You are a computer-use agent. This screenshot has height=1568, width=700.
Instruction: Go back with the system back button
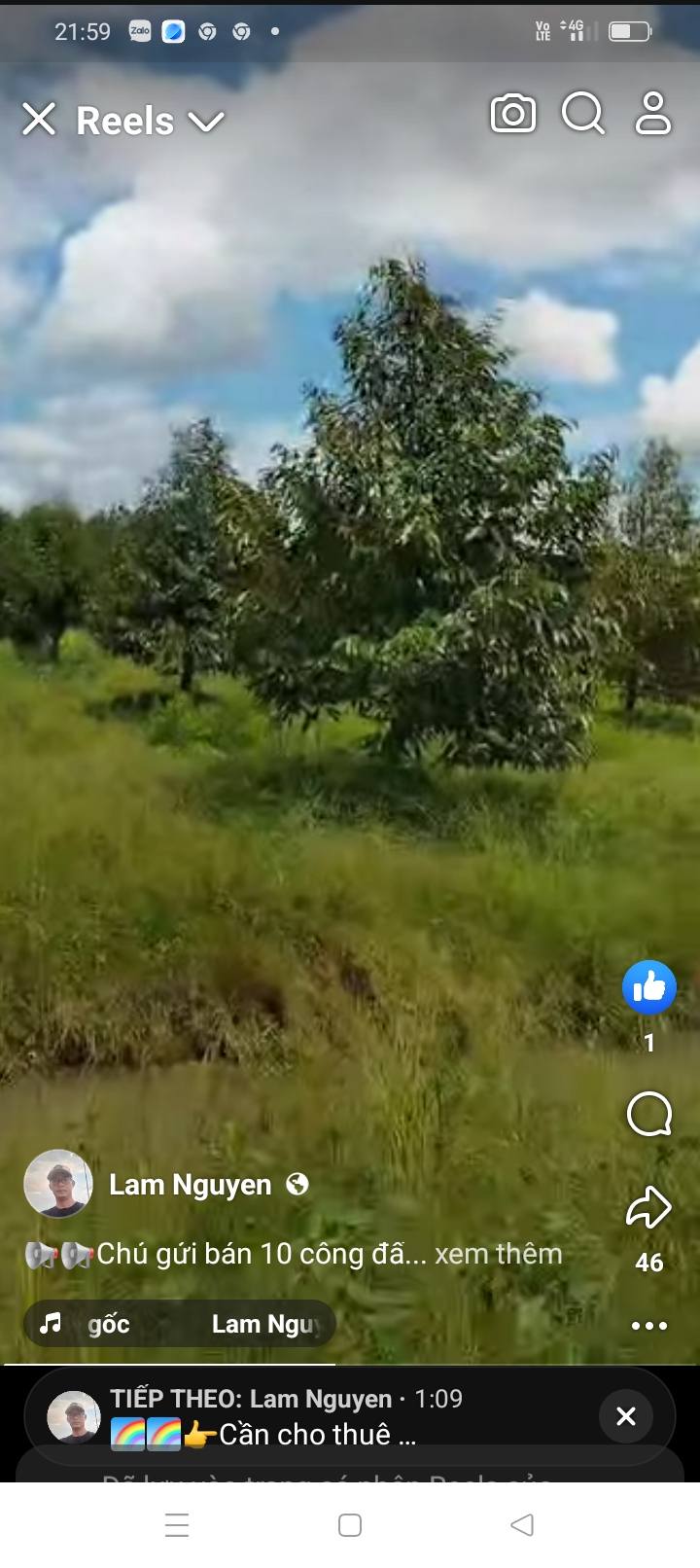click(522, 1525)
